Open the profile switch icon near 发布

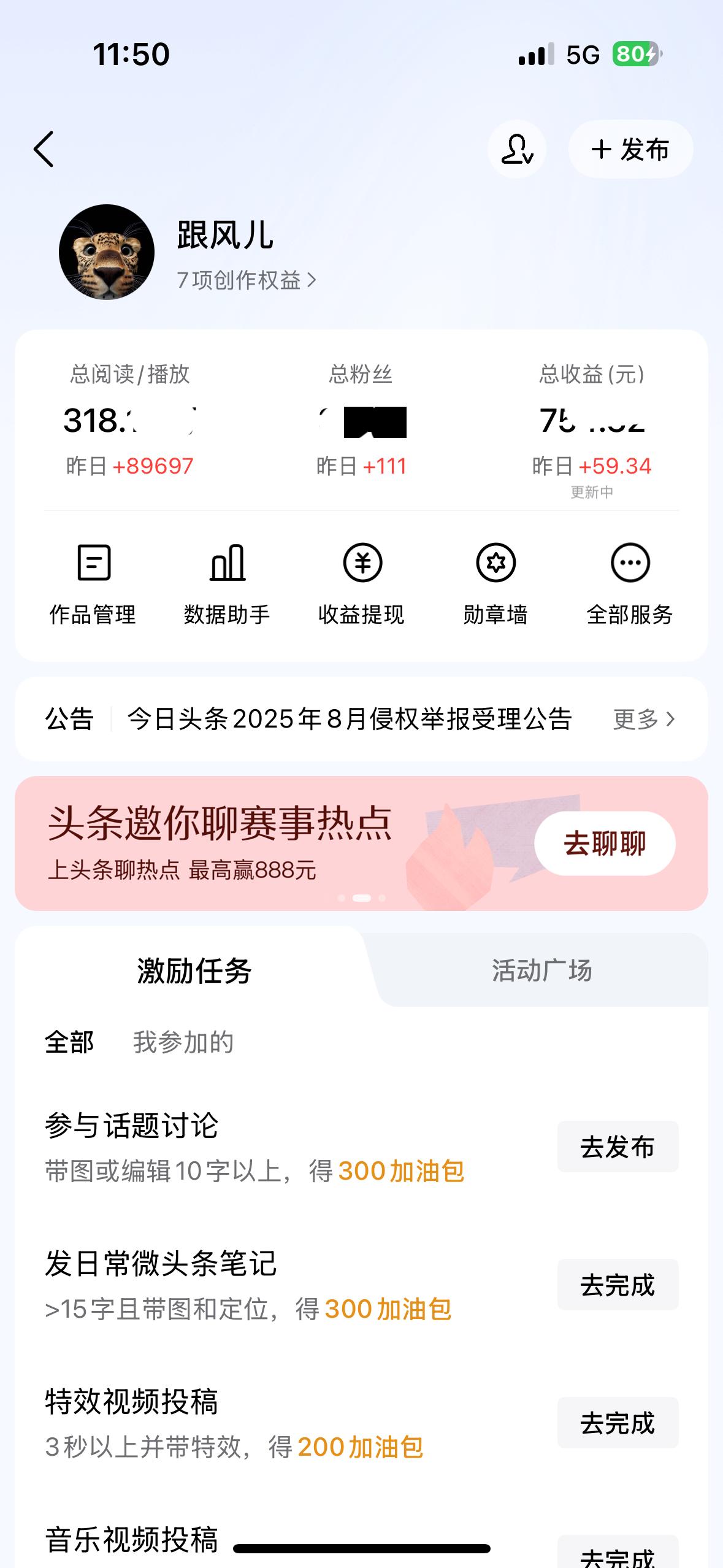(517, 148)
